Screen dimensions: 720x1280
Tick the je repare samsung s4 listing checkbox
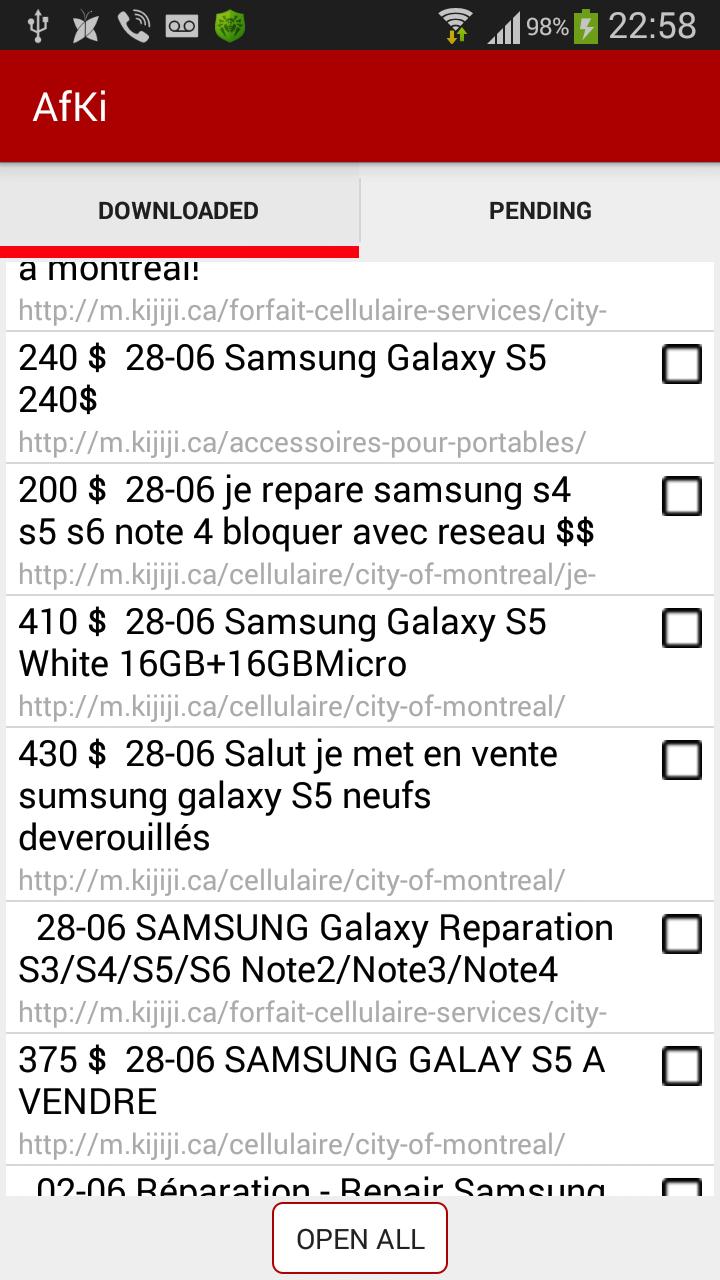(682, 496)
